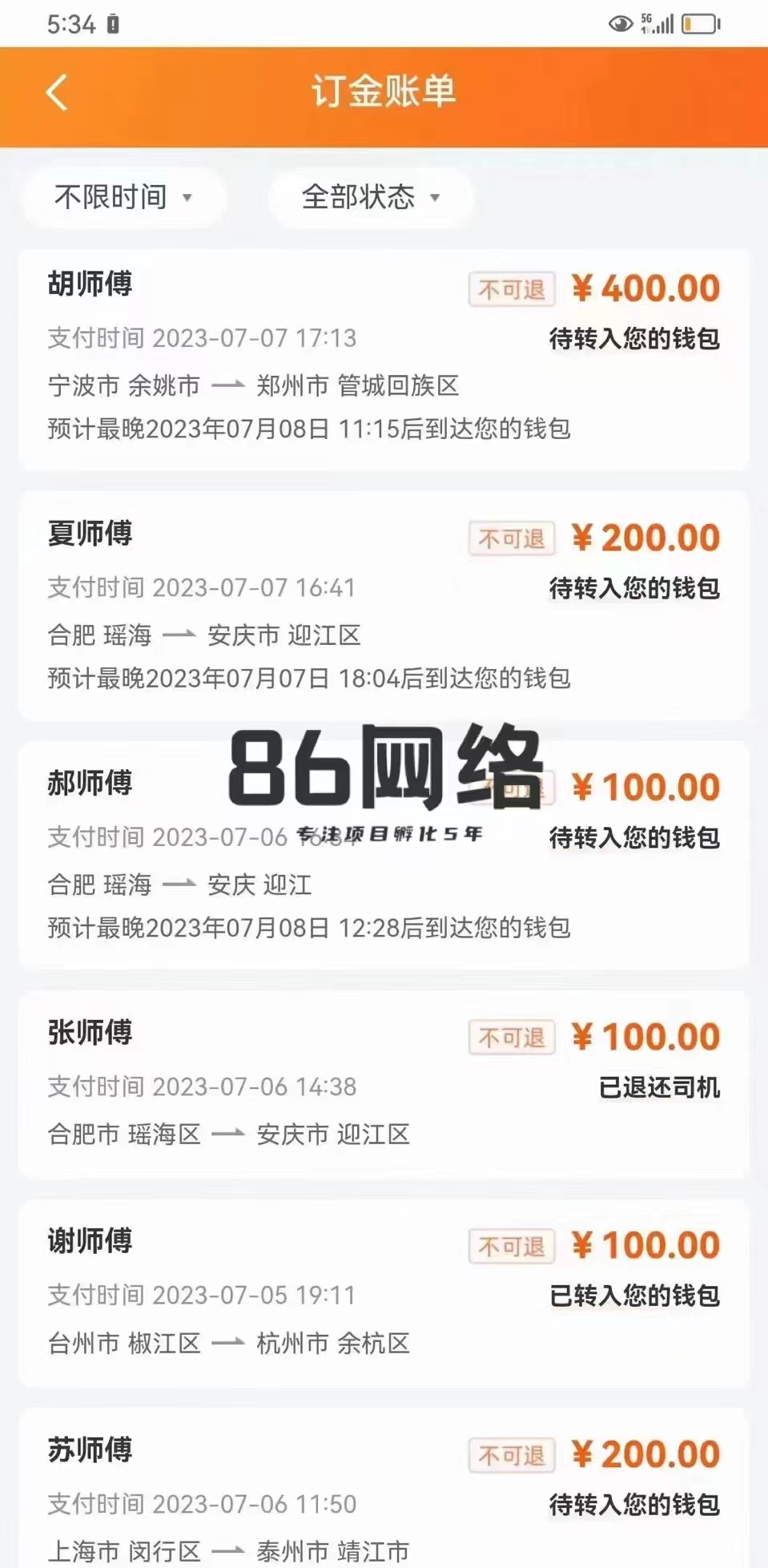Viewport: 768px width, 1568px height.
Task: Open the 不限时间 time filter dropdown
Action: click(125, 197)
